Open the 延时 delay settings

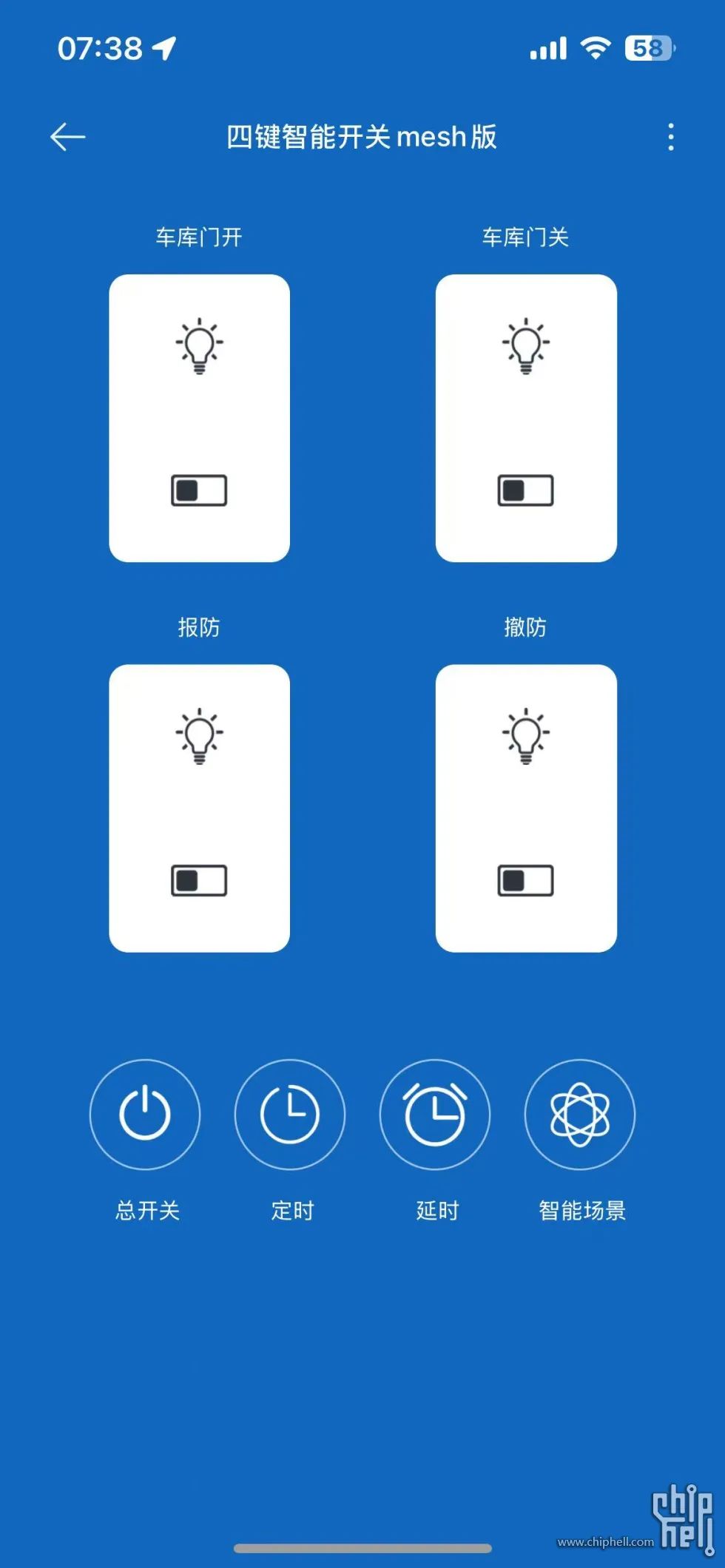coord(435,1114)
